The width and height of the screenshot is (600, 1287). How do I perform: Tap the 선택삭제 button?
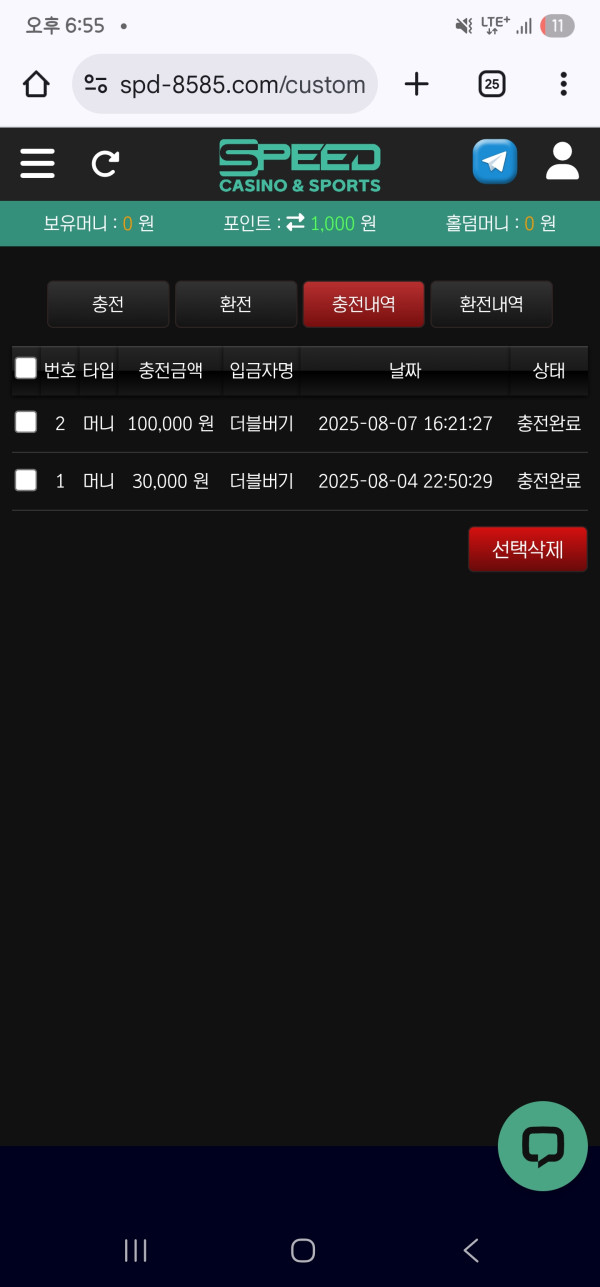pyautogui.click(x=528, y=549)
